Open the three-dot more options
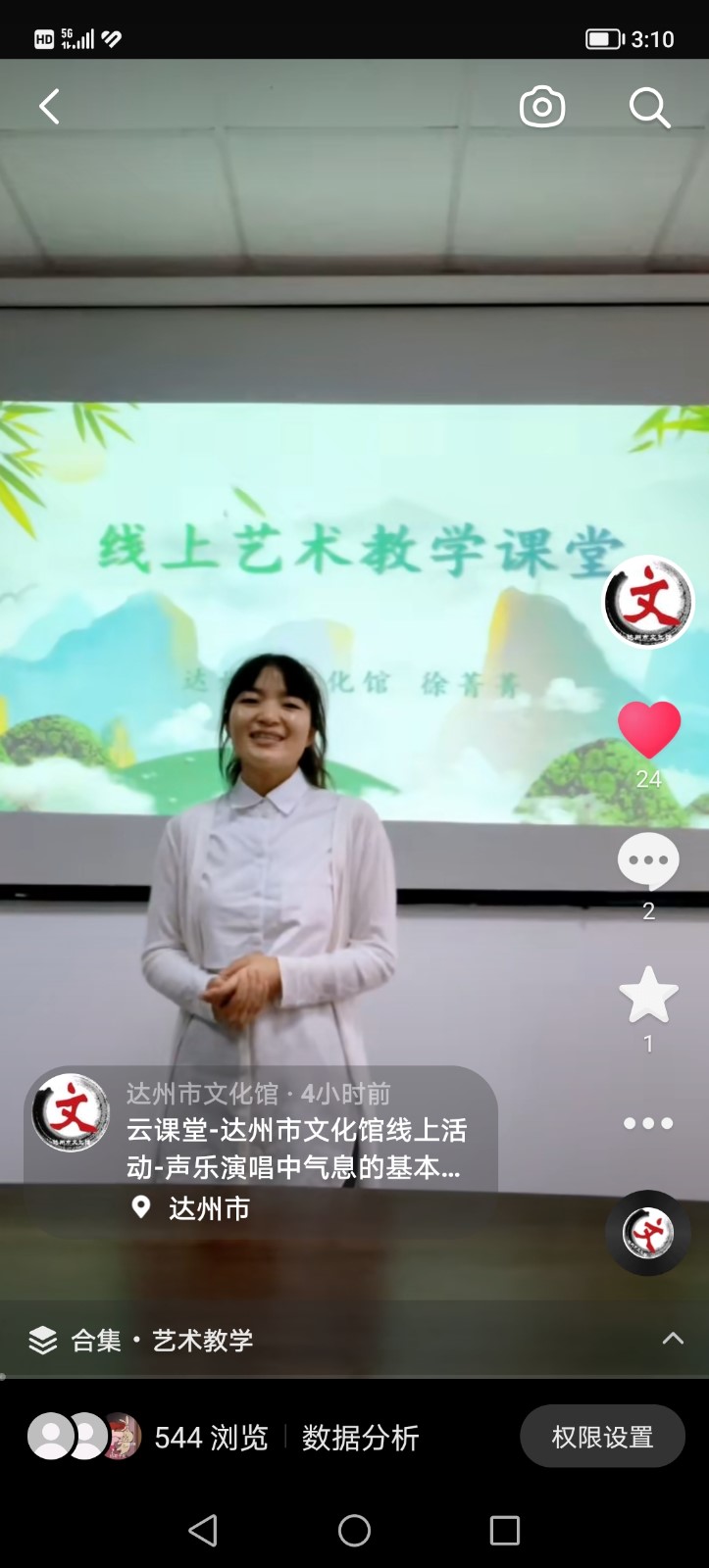 click(648, 1123)
